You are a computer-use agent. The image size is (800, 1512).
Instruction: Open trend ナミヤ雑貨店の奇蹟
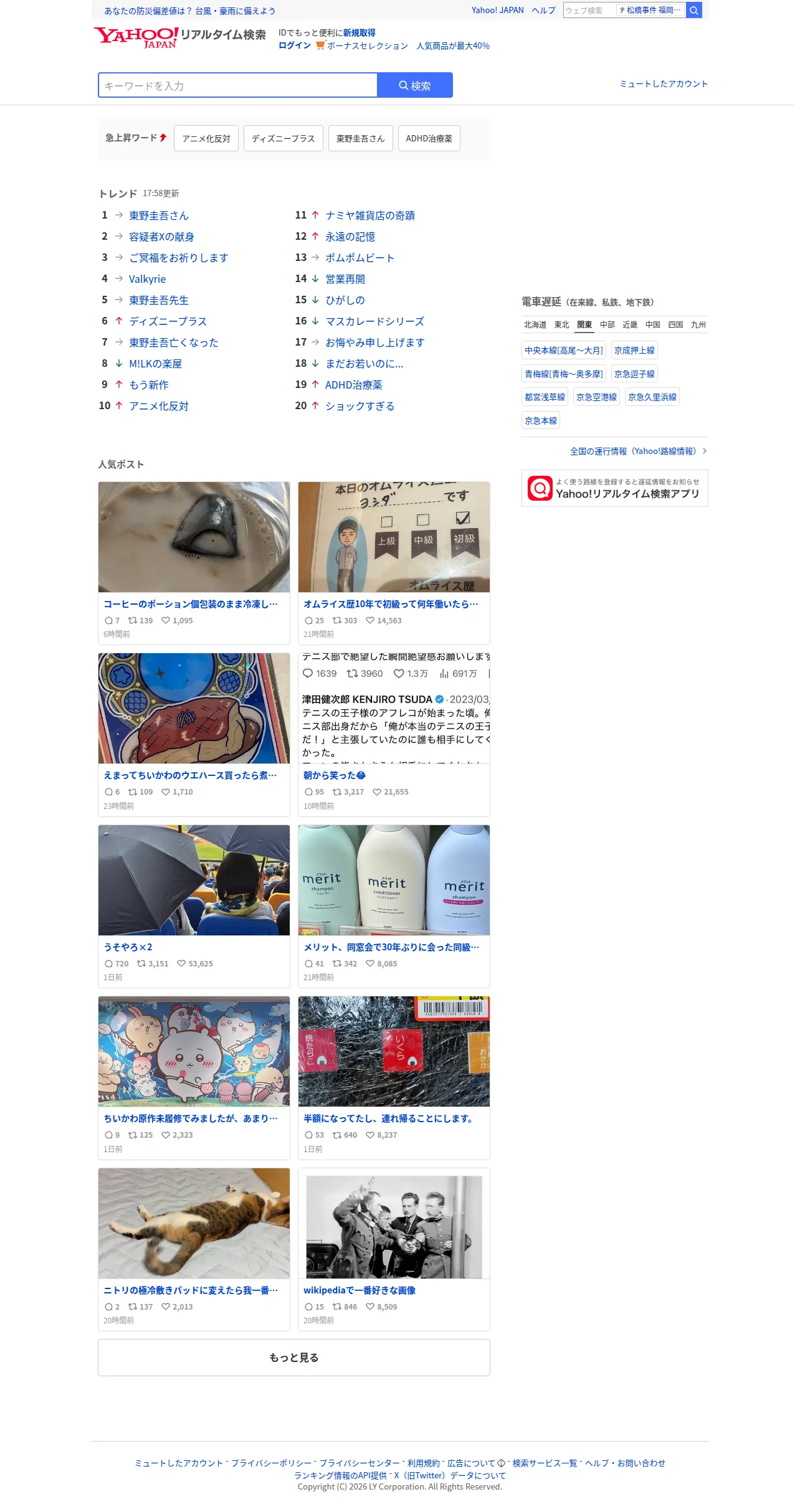pyautogui.click(x=370, y=215)
